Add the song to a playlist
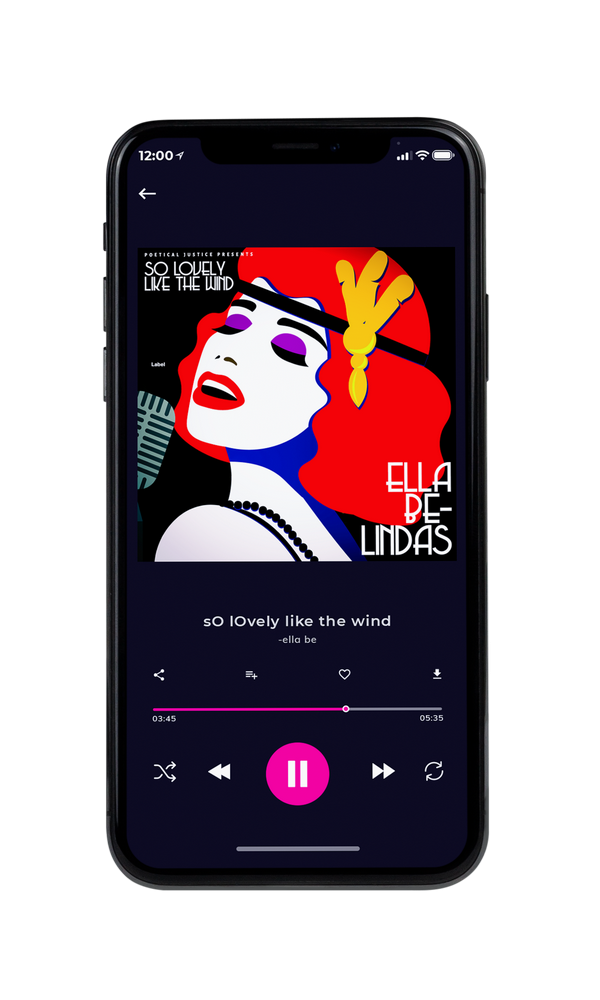 [251, 675]
